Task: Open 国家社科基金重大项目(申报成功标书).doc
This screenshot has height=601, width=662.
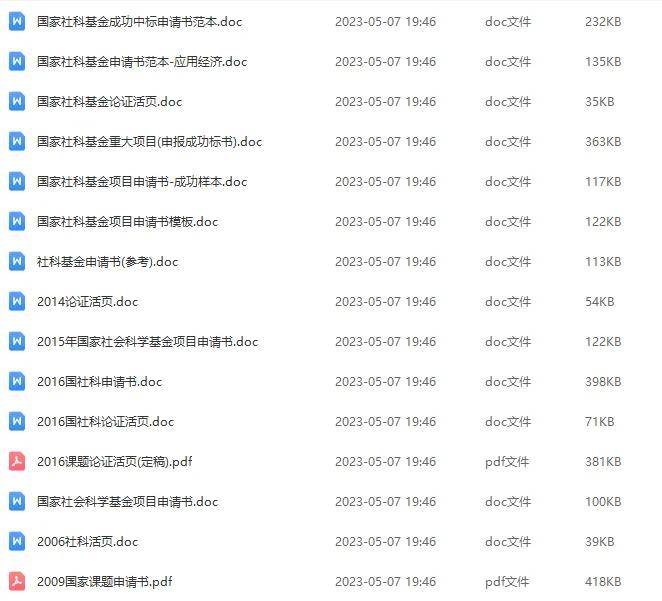Action: click(x=149, y=141)
